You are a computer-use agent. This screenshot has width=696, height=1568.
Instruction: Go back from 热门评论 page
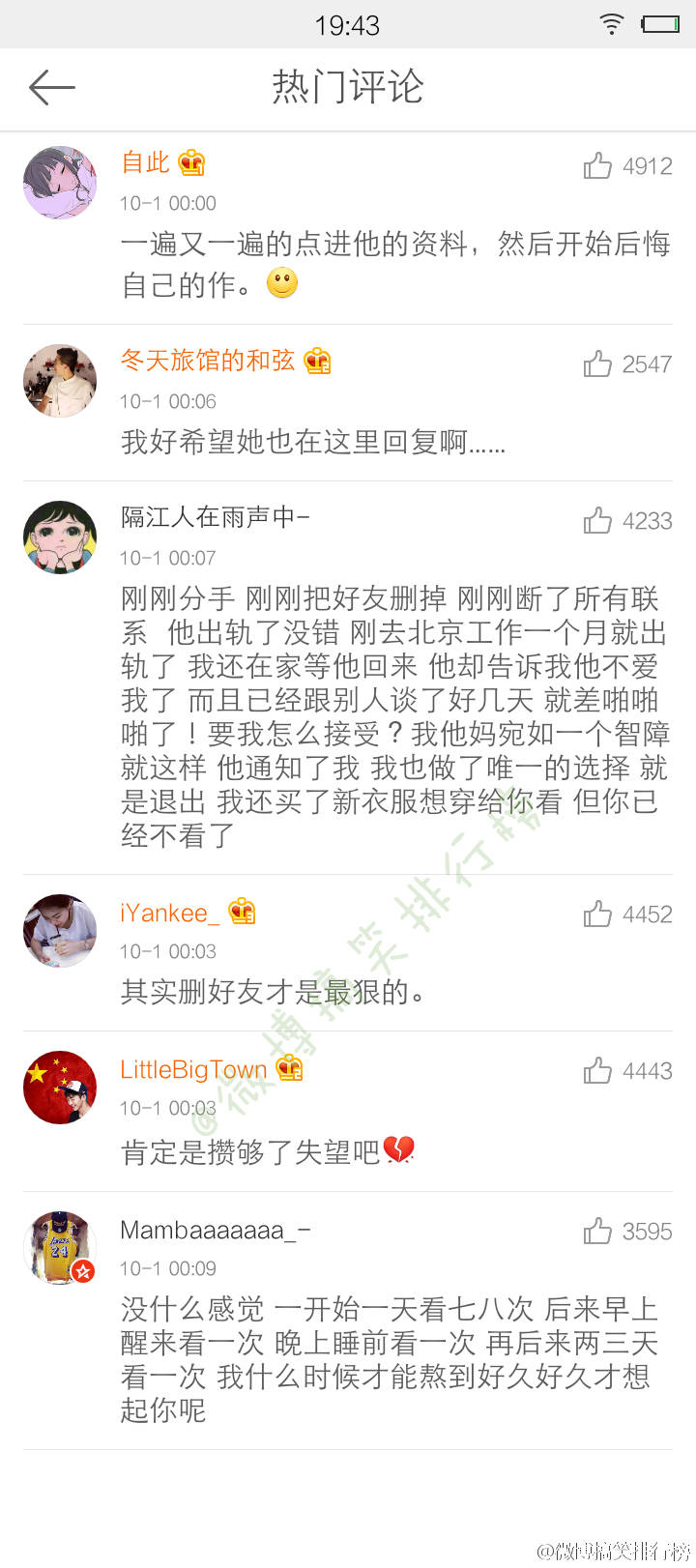pos(52,88)
